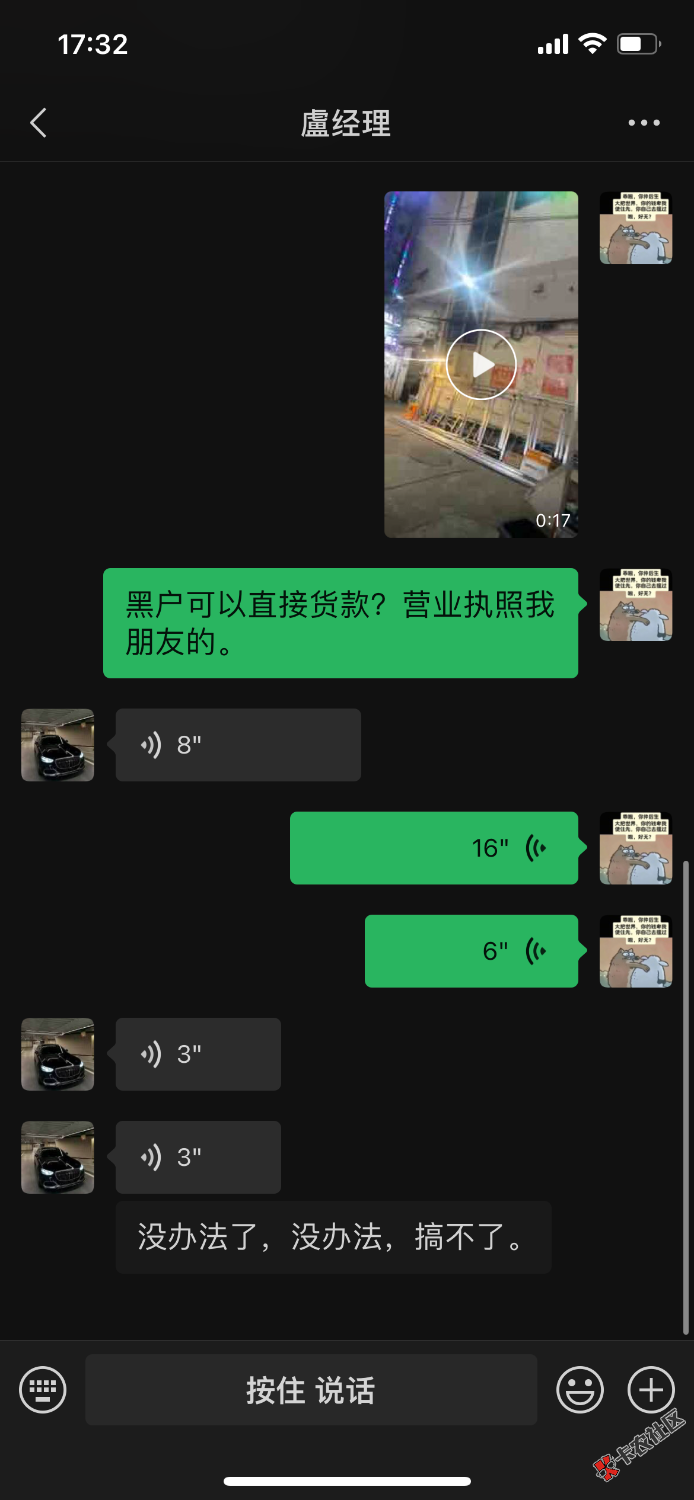
Task: Open the car avatar beside the 8-second voice message
Action: click(x=58, y=745)
